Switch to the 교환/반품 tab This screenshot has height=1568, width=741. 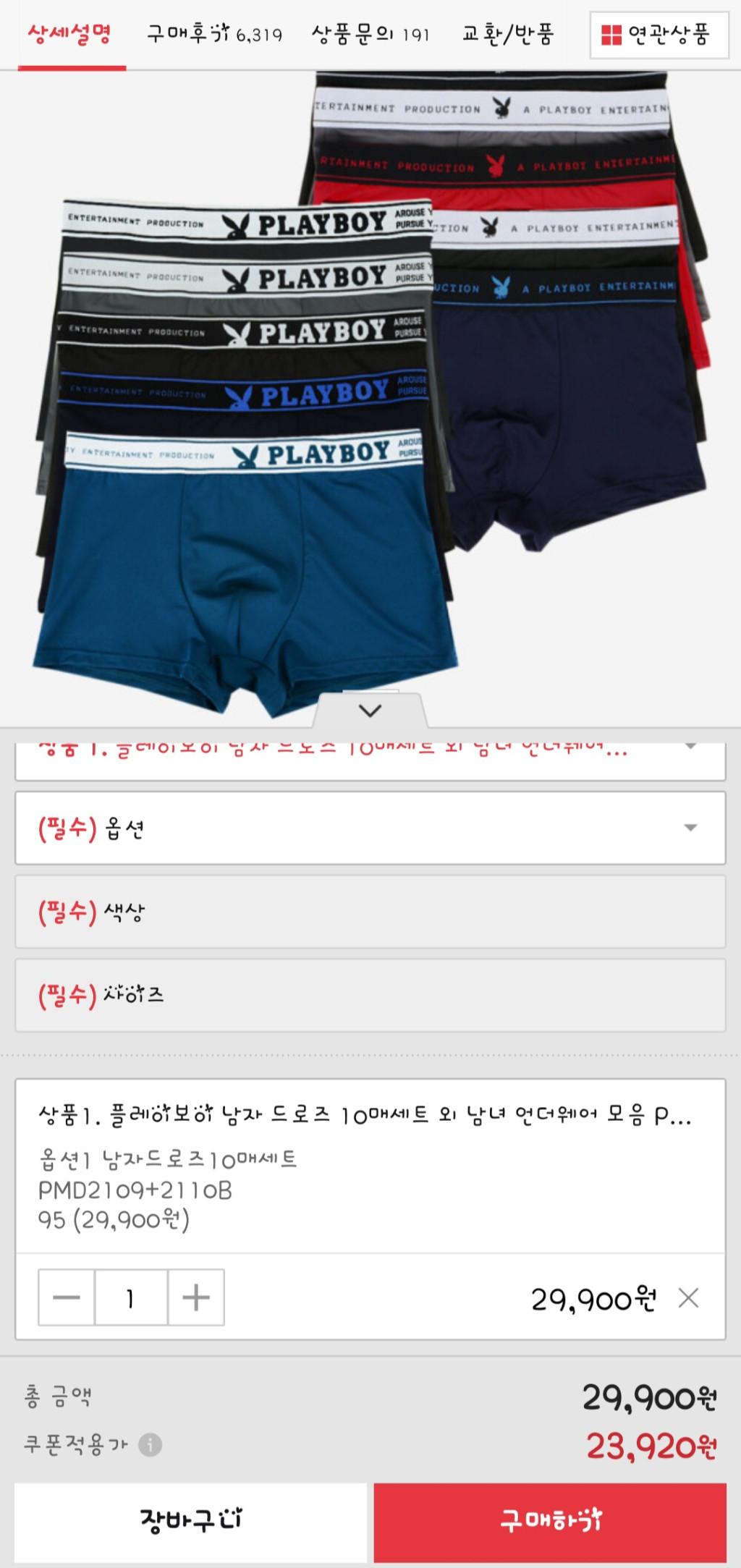(x=508, y=35)
